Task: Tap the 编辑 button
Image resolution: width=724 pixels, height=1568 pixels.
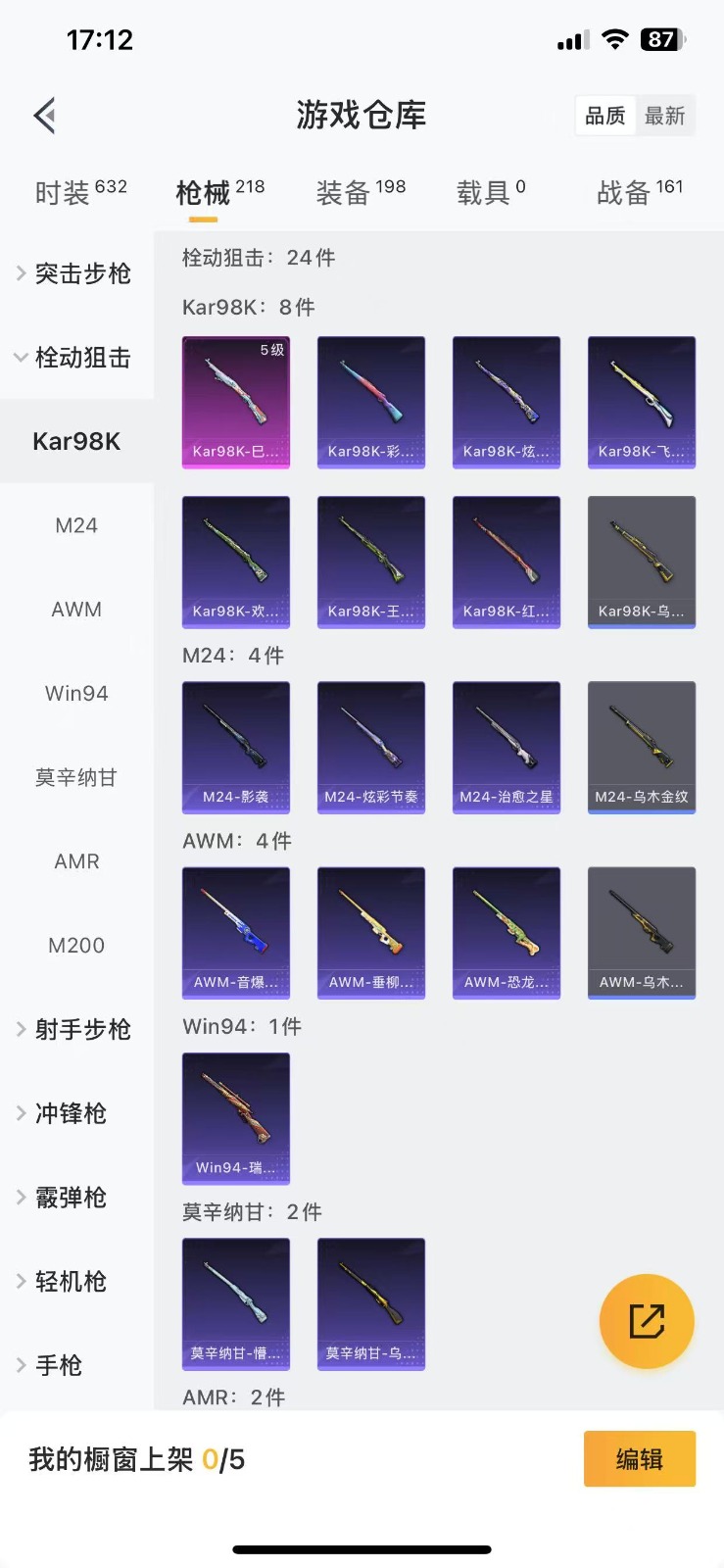Action: tap(639, 1459)
